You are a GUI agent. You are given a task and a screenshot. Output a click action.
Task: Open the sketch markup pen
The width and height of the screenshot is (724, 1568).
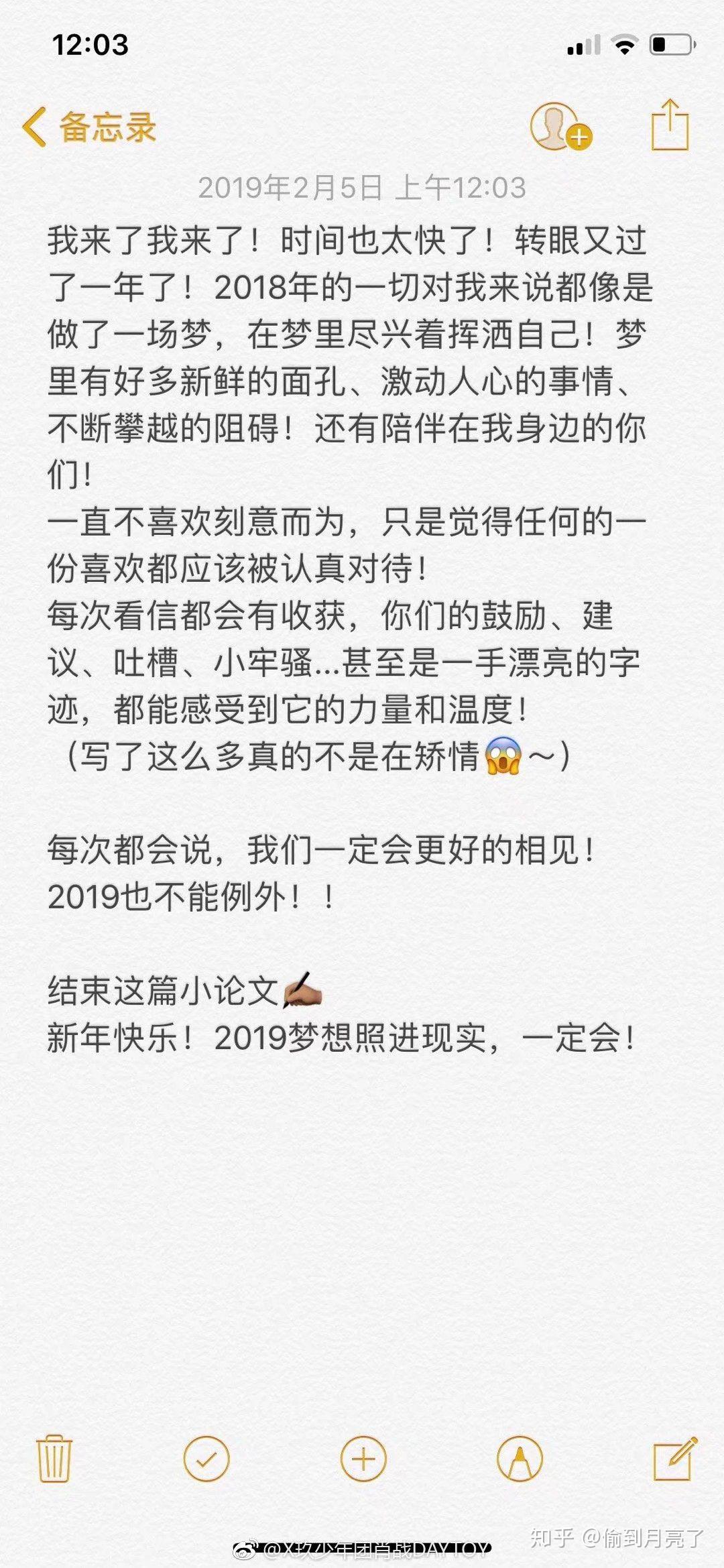coord(520,1459)
